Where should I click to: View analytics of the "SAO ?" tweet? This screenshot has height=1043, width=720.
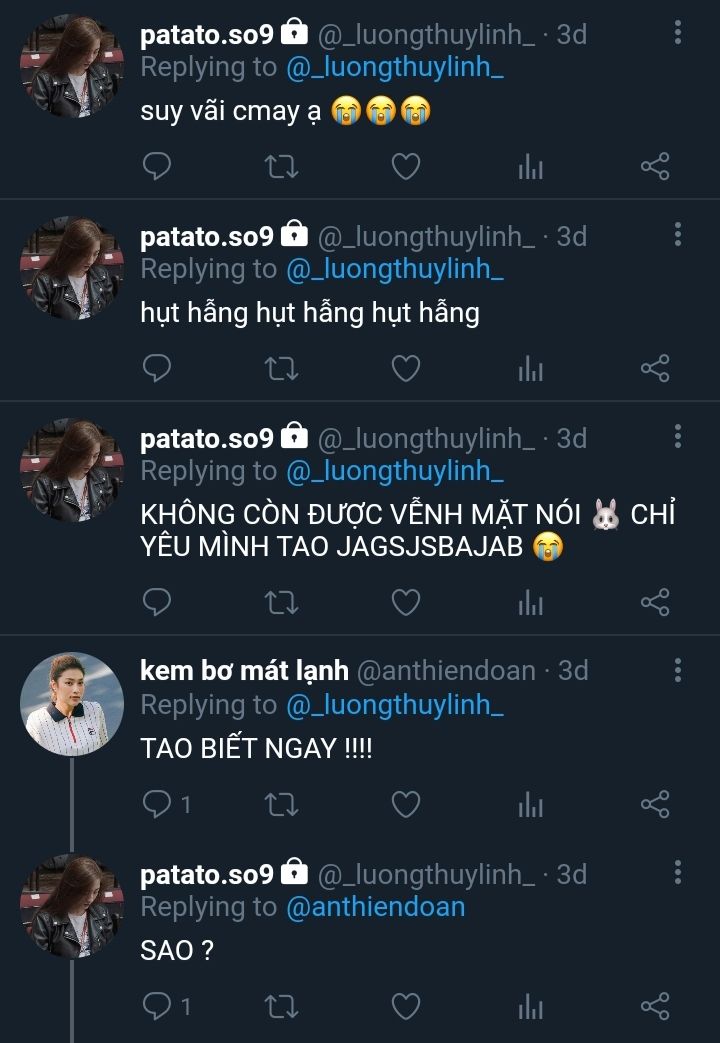click(x=530, y=1006)
